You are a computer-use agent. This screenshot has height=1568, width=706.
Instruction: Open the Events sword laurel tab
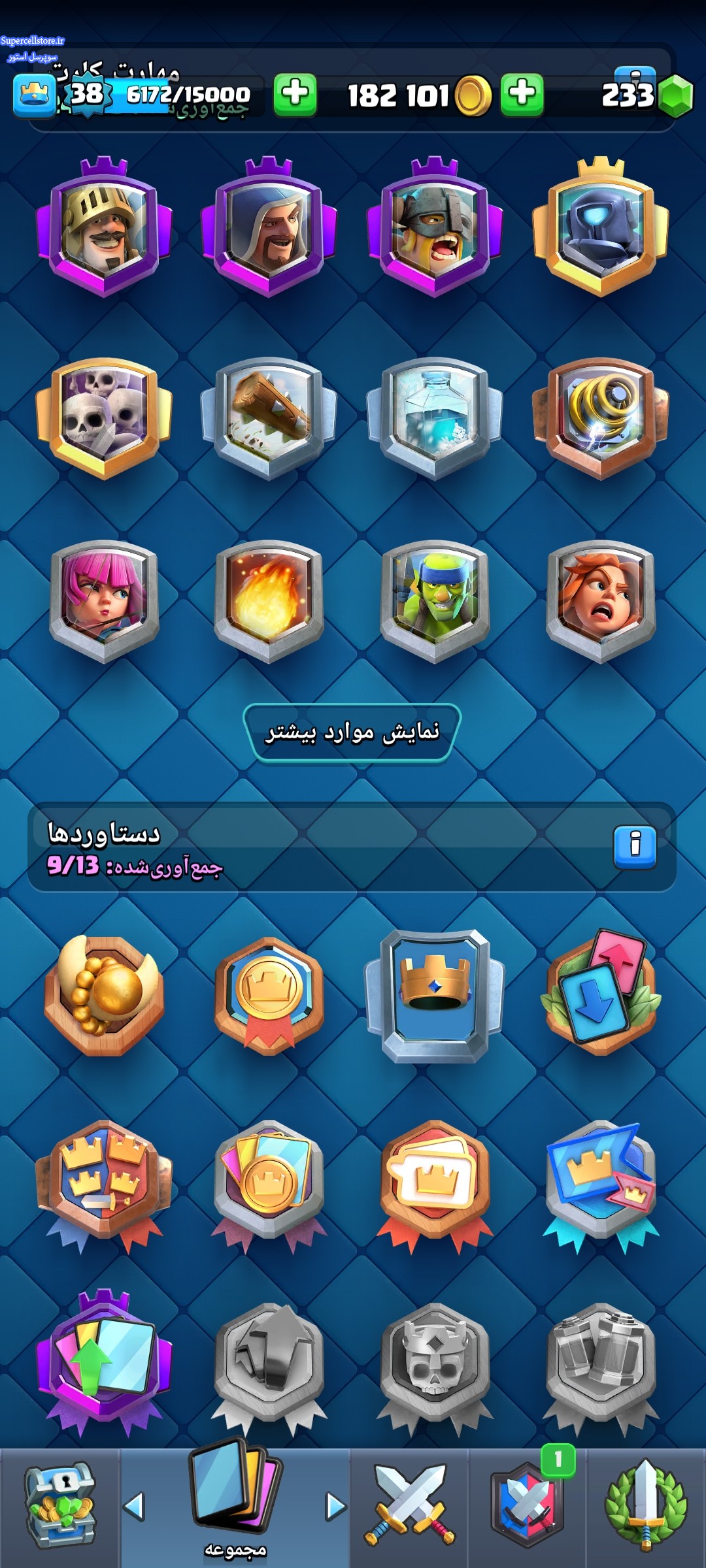click(646, 1508)
